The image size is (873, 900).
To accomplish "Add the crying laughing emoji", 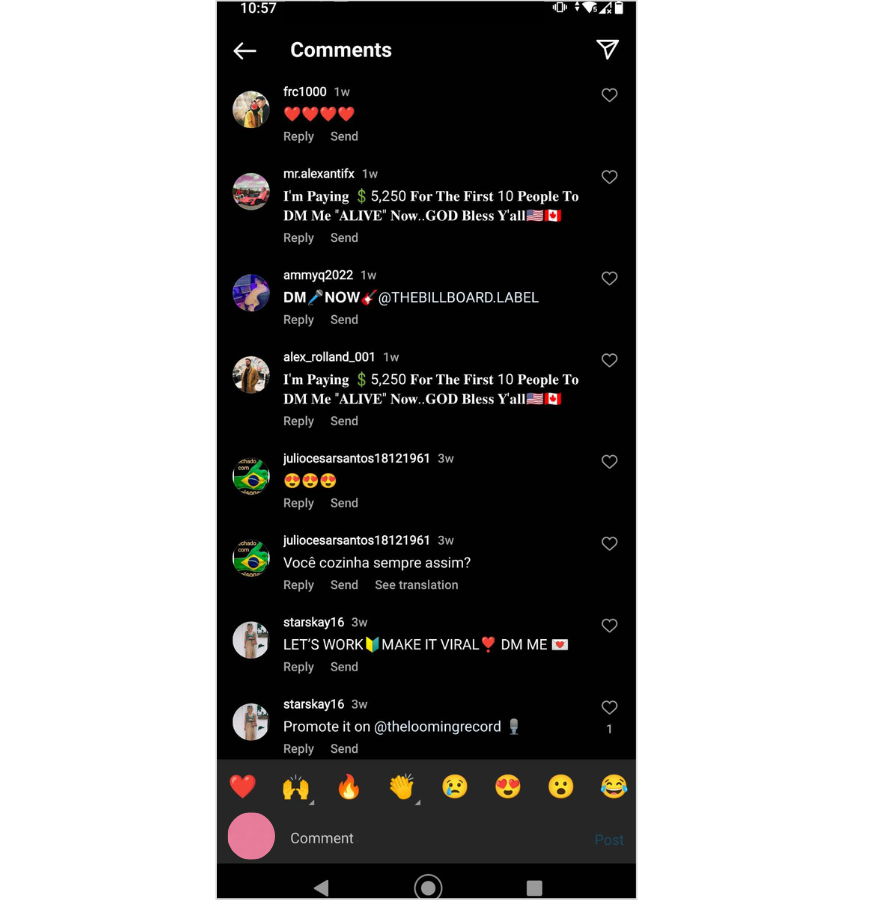I will [x=613, y=787].
